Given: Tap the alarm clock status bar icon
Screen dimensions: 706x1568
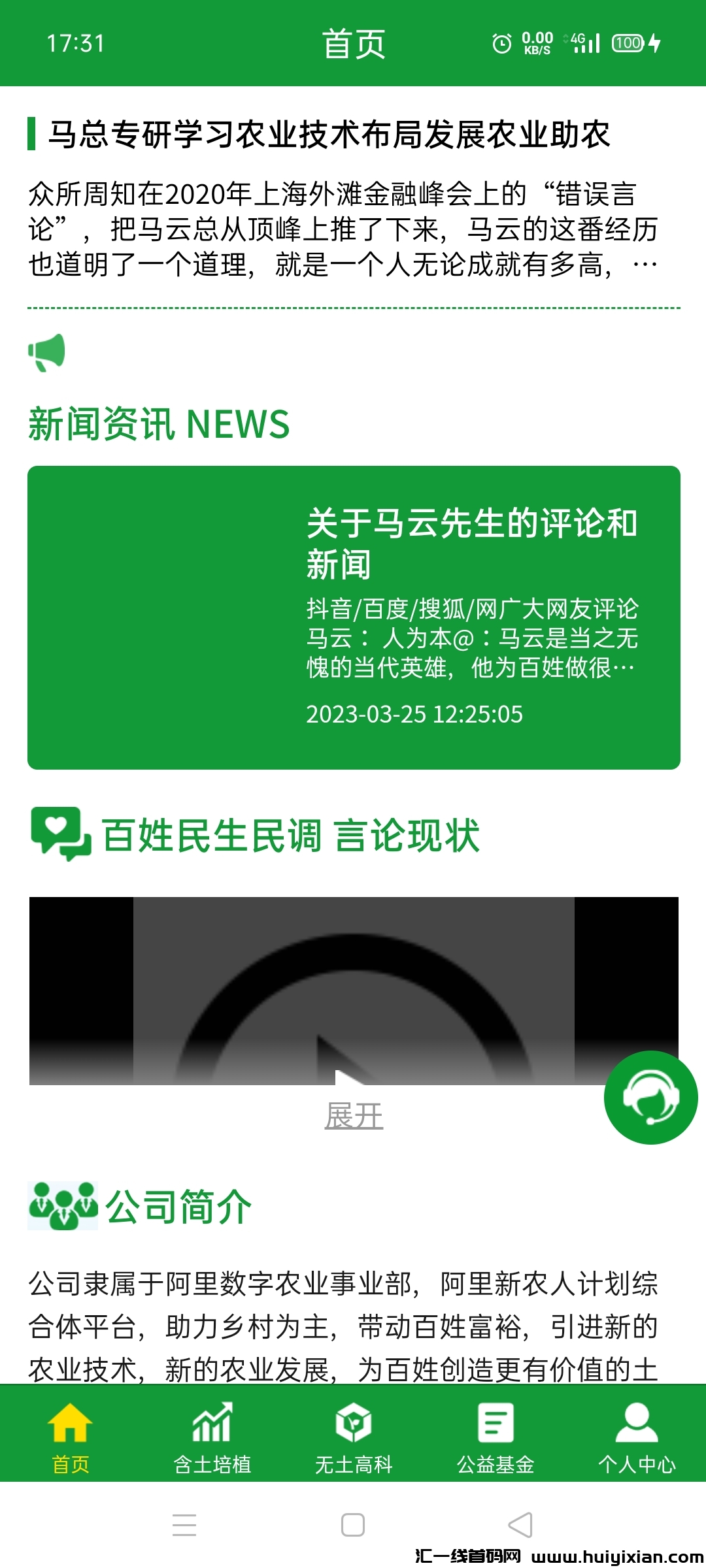Looking at the screenshot, I should pos(501,41).
